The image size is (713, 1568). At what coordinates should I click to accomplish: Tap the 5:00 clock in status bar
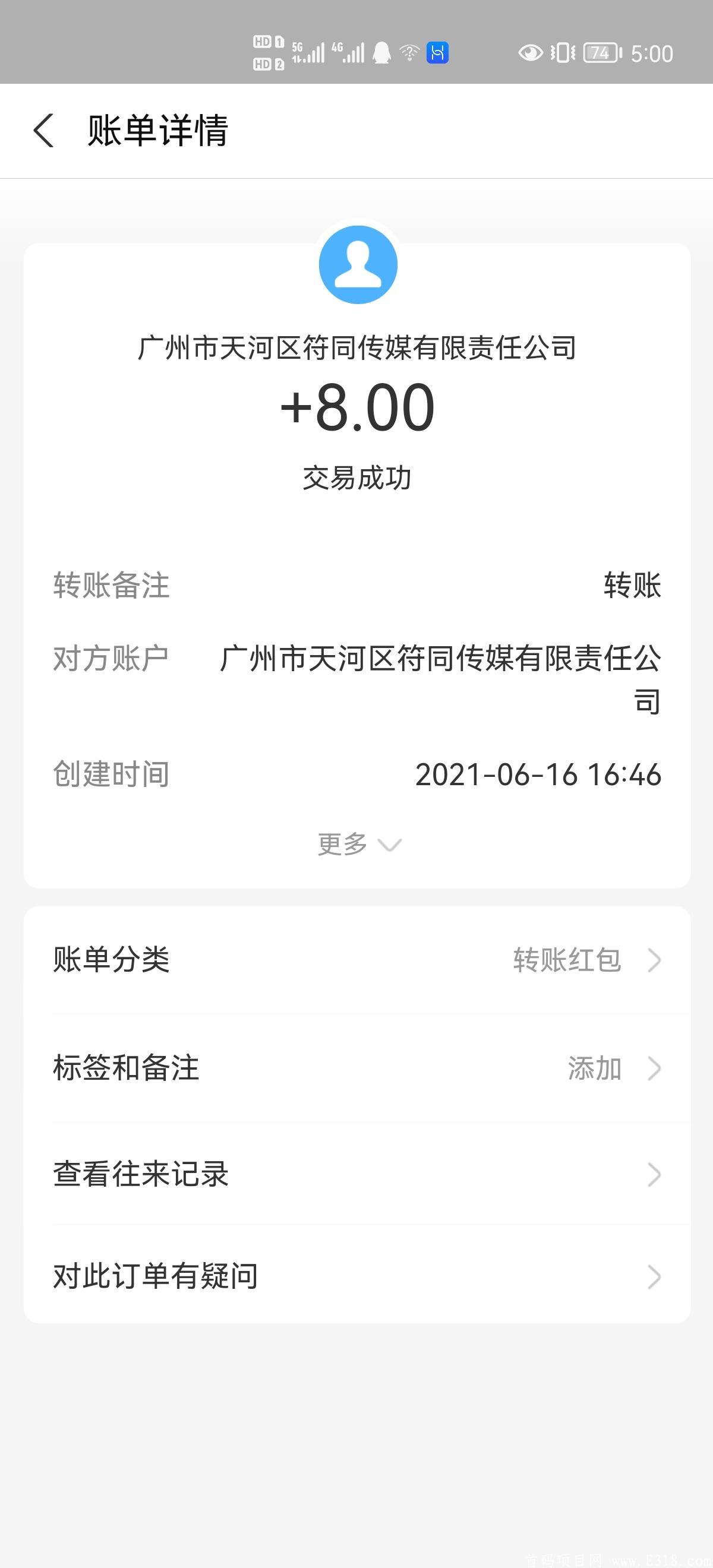pos(655,53)
